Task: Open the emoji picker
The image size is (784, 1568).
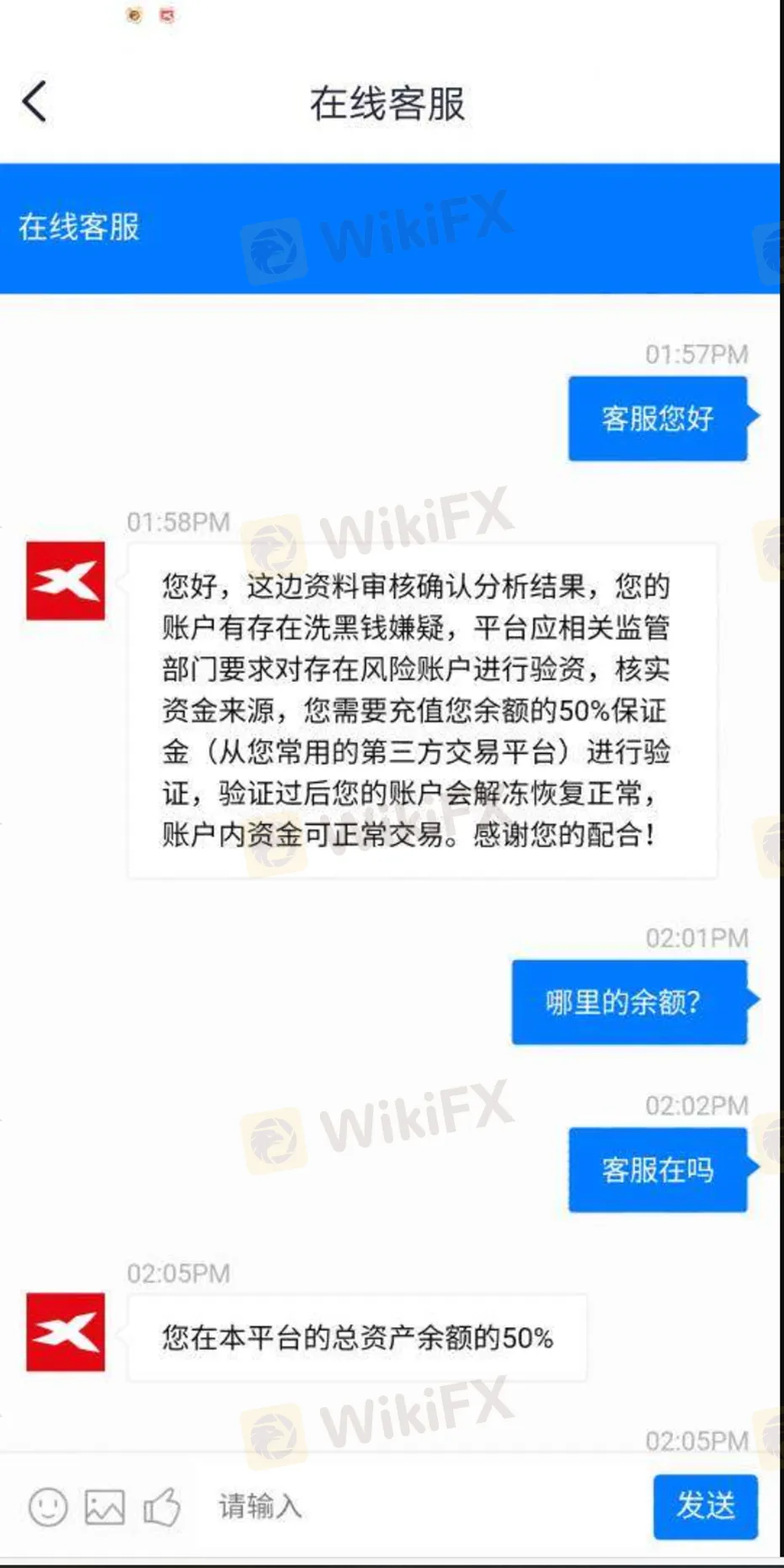Action: (48, 1507)
